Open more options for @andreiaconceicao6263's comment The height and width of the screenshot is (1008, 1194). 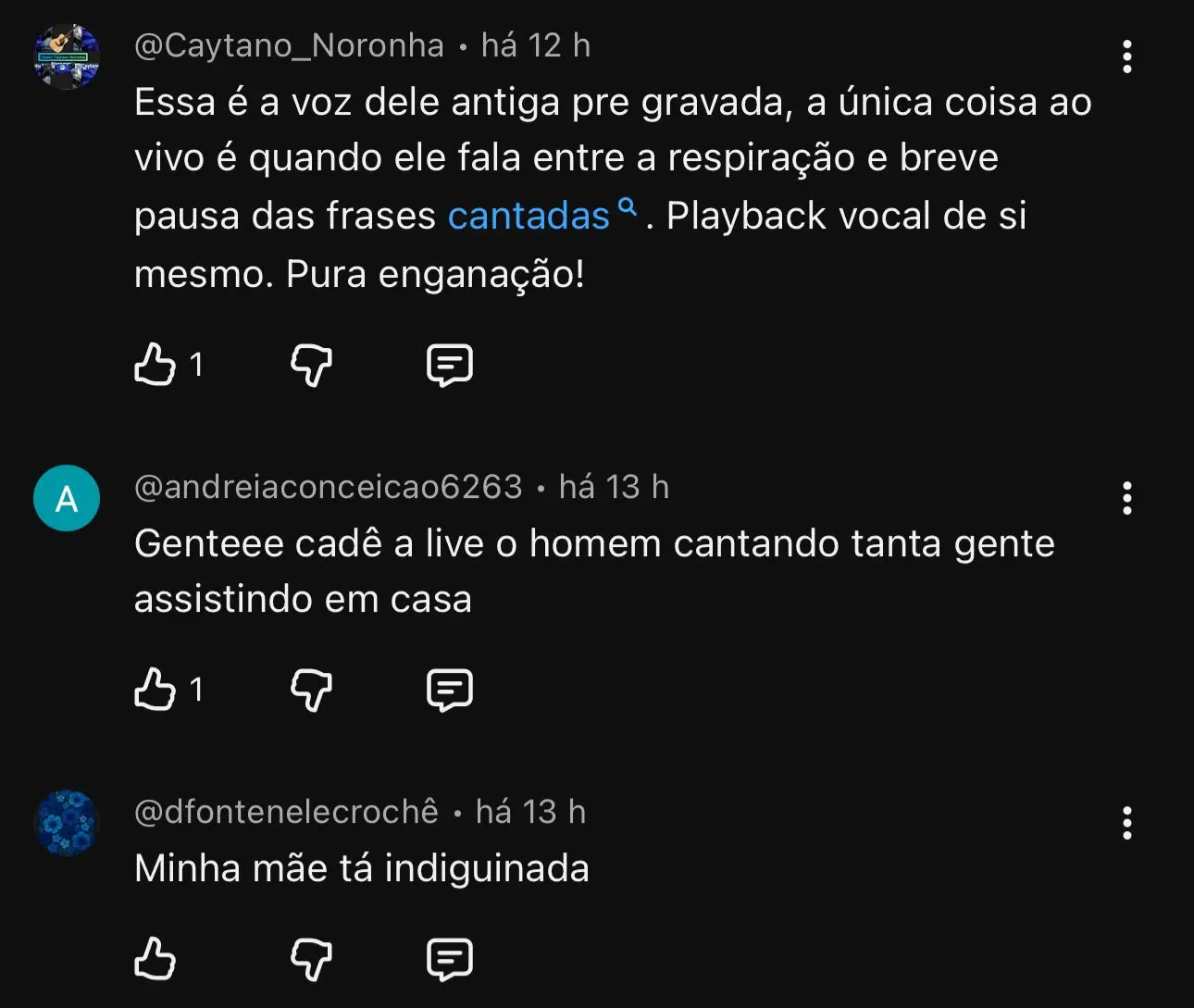[x=1126, y=498]
